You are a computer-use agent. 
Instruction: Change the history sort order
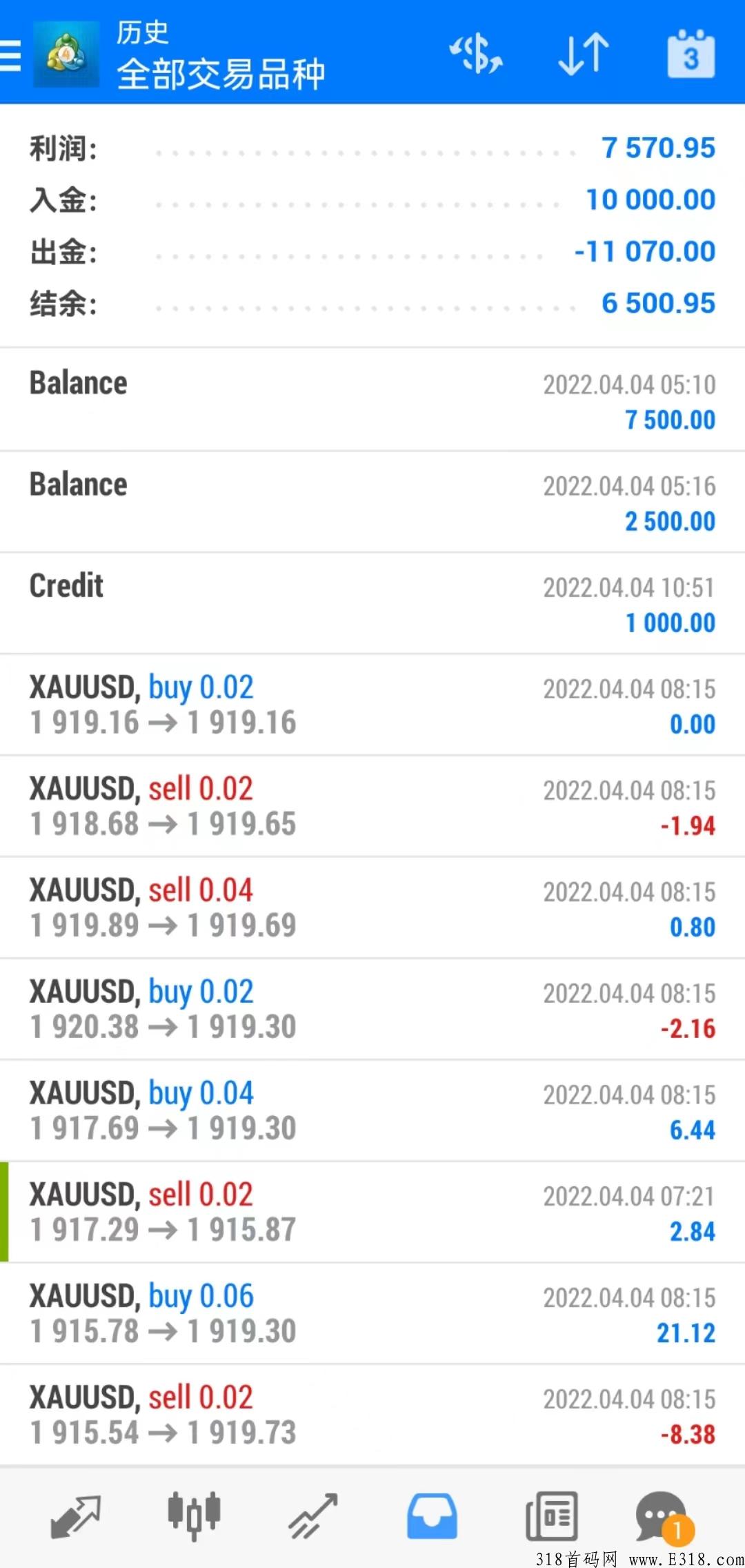(x=584, y=54)
